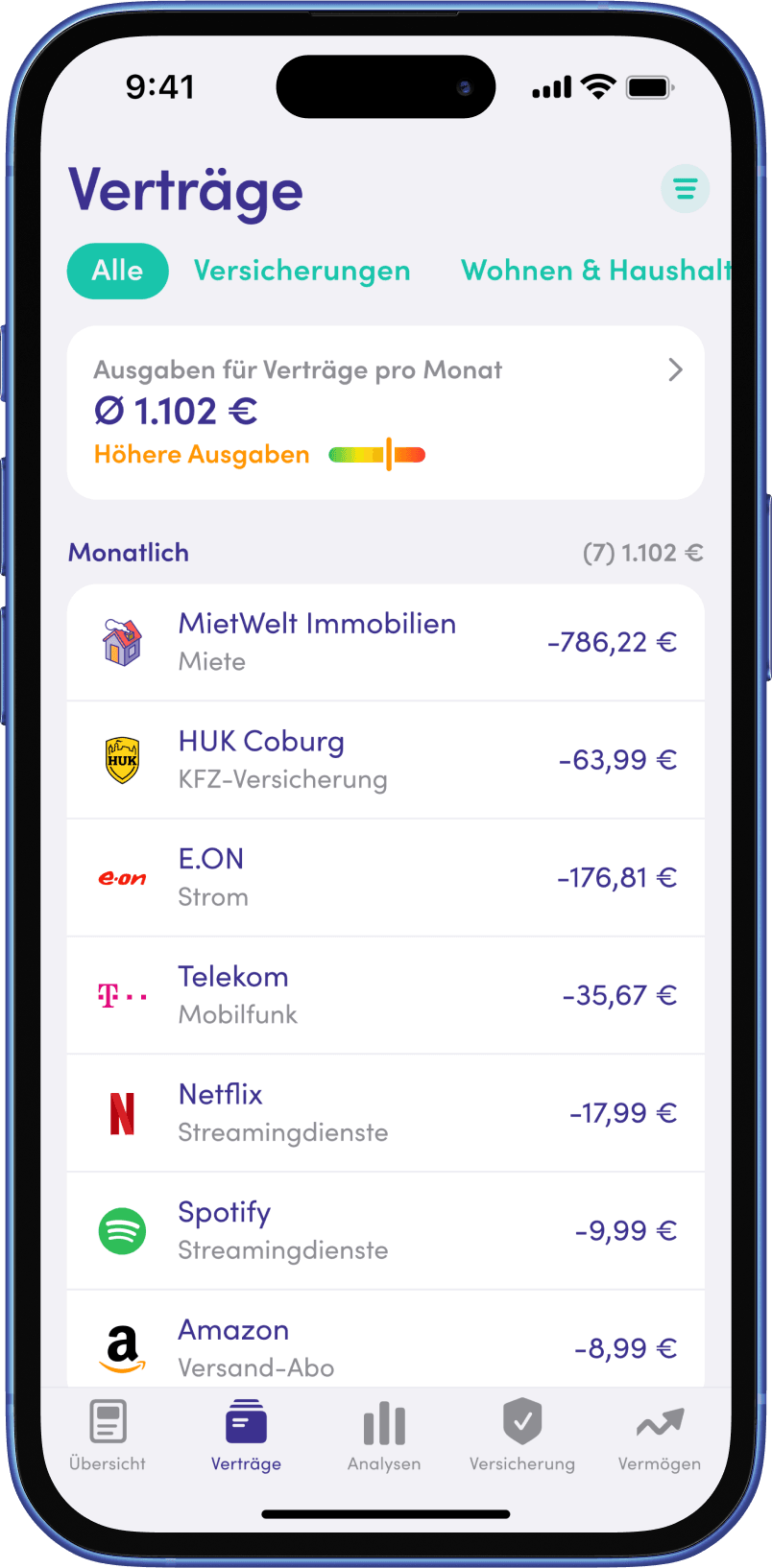
Task: Tap the MietWelt house icon
Action: pos(122,641)
